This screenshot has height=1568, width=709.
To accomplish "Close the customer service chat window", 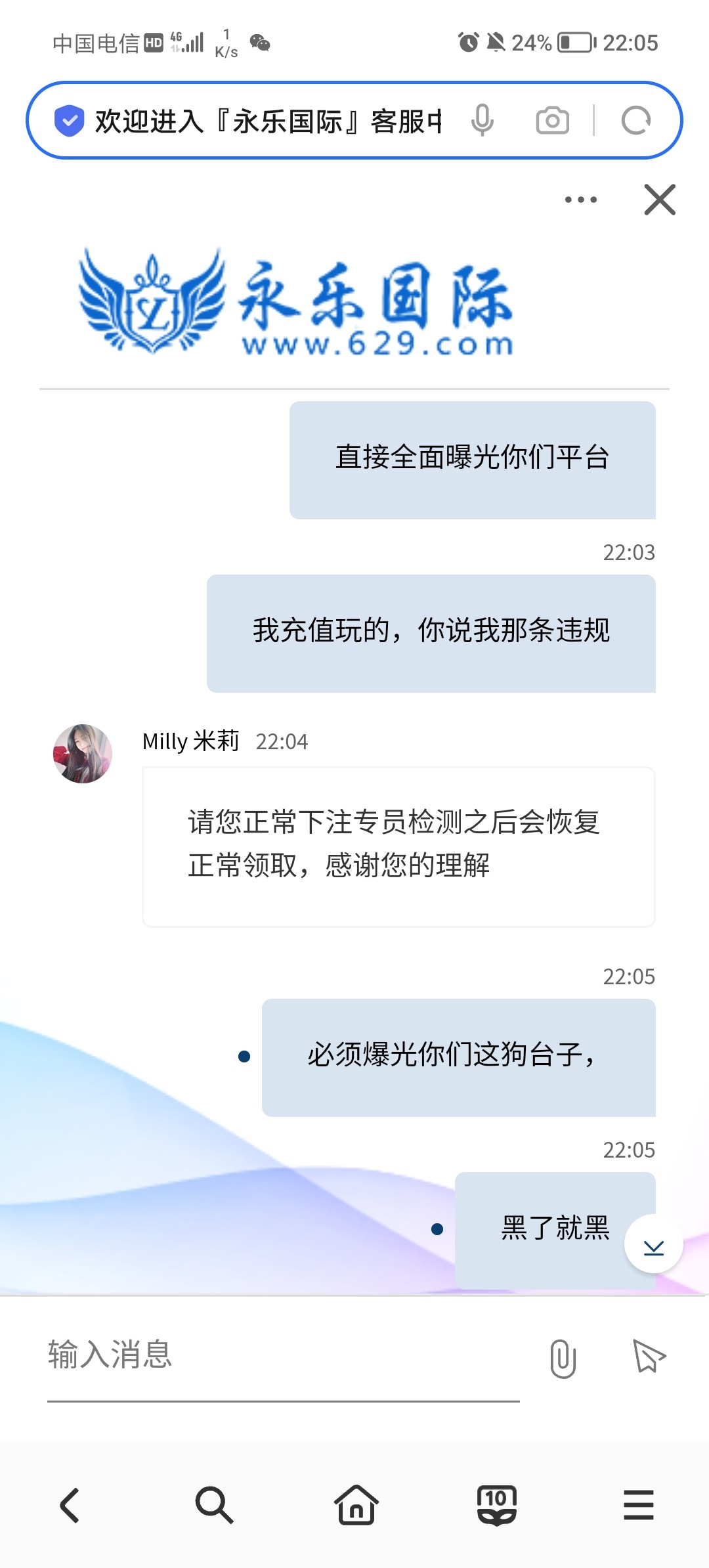I will [x=660, y=200].
